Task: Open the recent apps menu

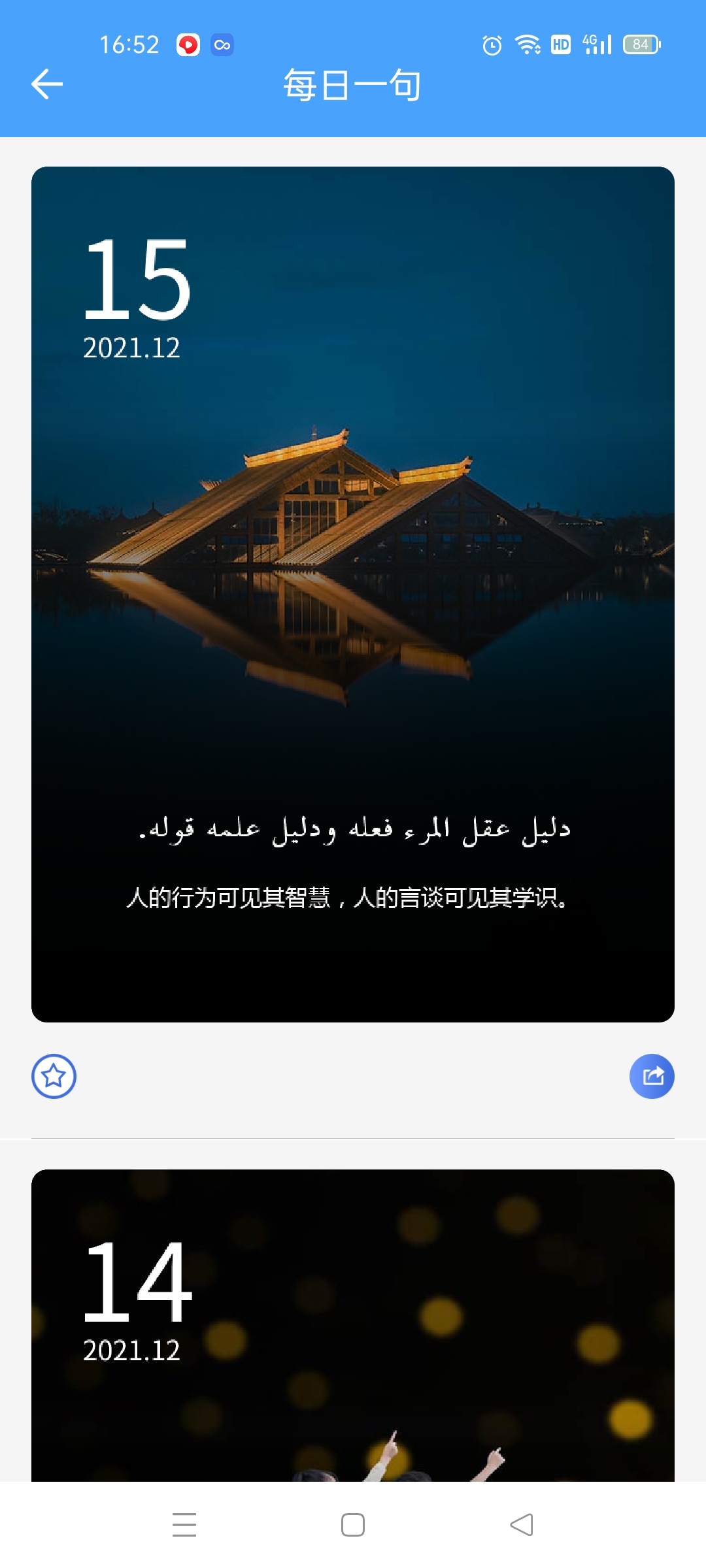Action: (184, 1525)
